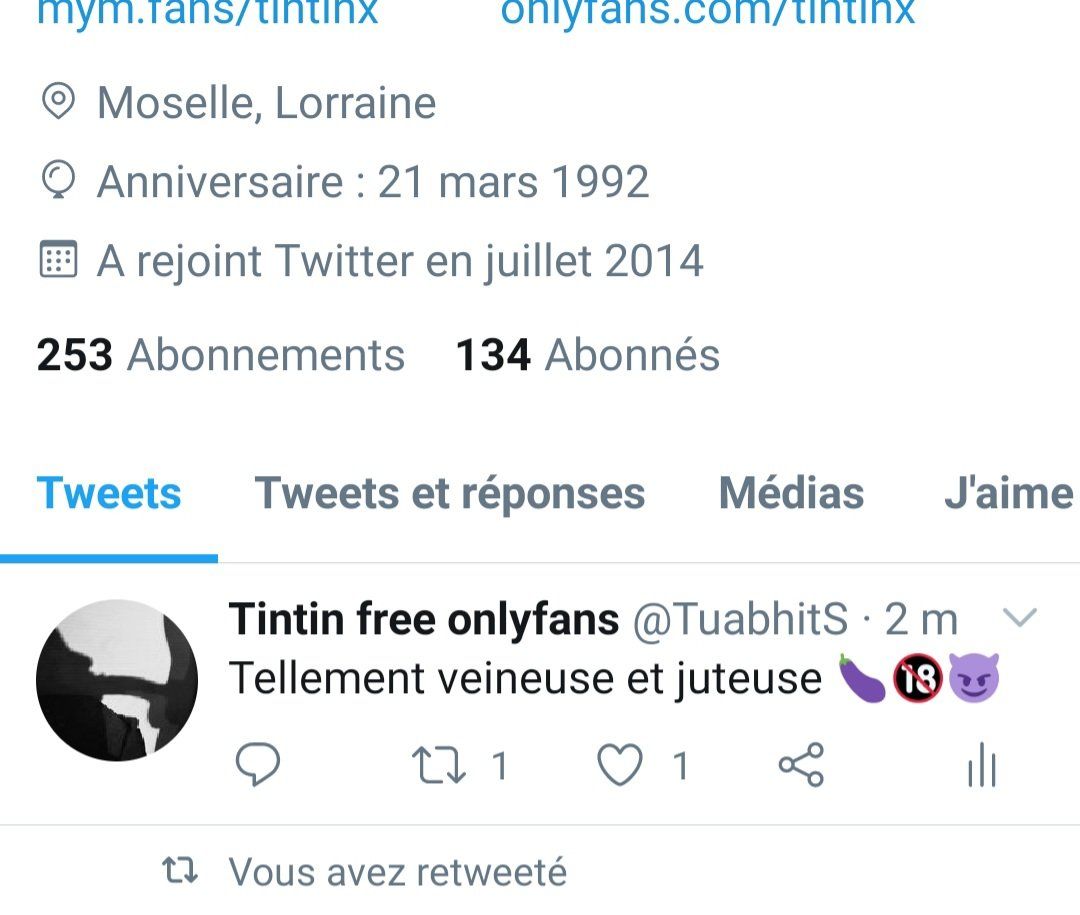Switch to the Médias tab
Image resolution: width=1080 pixels, height=915 pixels.
(791, 494)
